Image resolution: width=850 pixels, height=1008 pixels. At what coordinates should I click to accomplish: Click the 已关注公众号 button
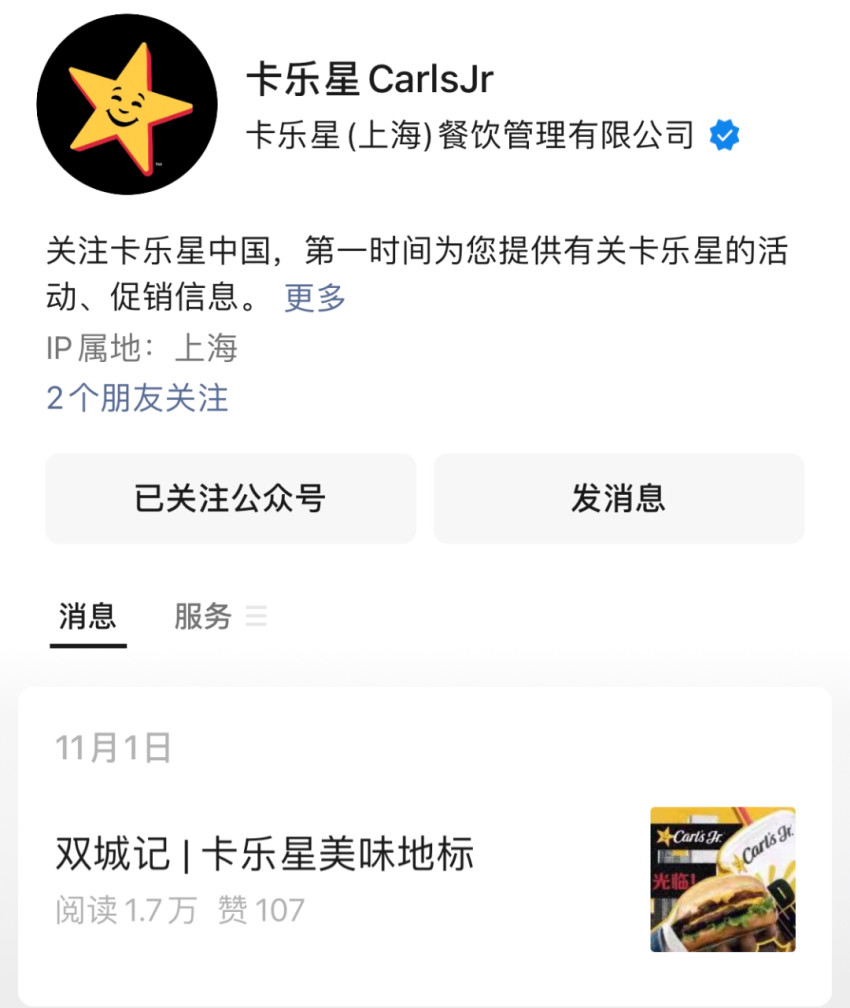coord(230,498)
